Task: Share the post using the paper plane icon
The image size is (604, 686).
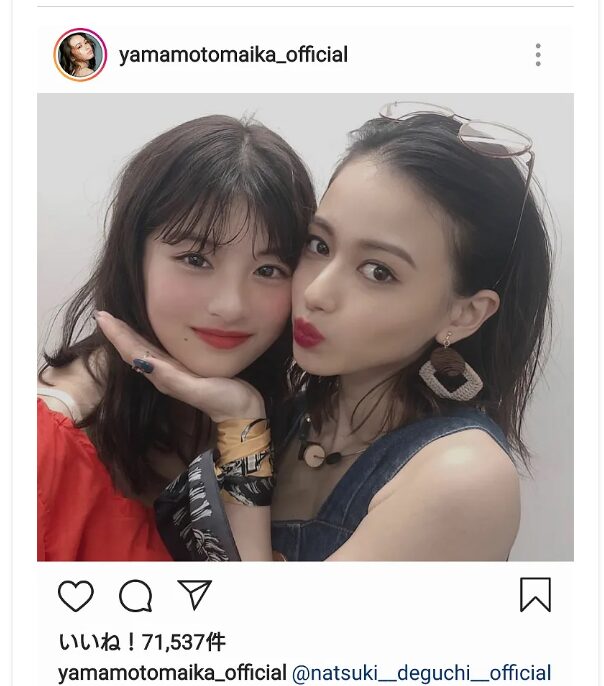Action: (194, 595)
